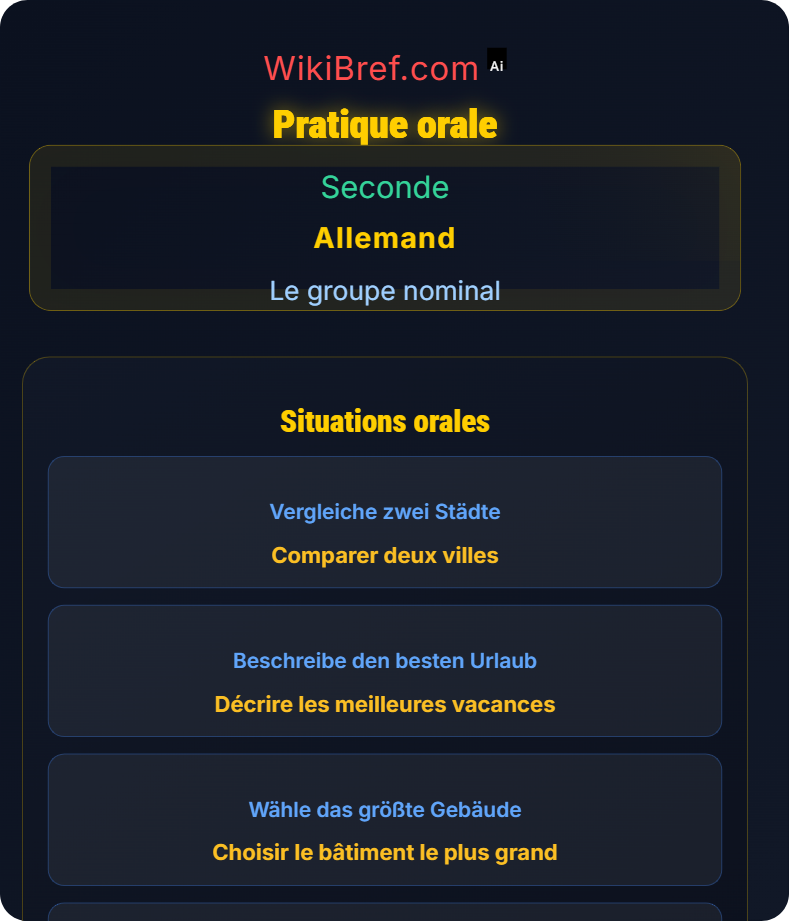Select the Allemand subject label
789x921 pixels.
pyautogui.click(x=385, y=238)
